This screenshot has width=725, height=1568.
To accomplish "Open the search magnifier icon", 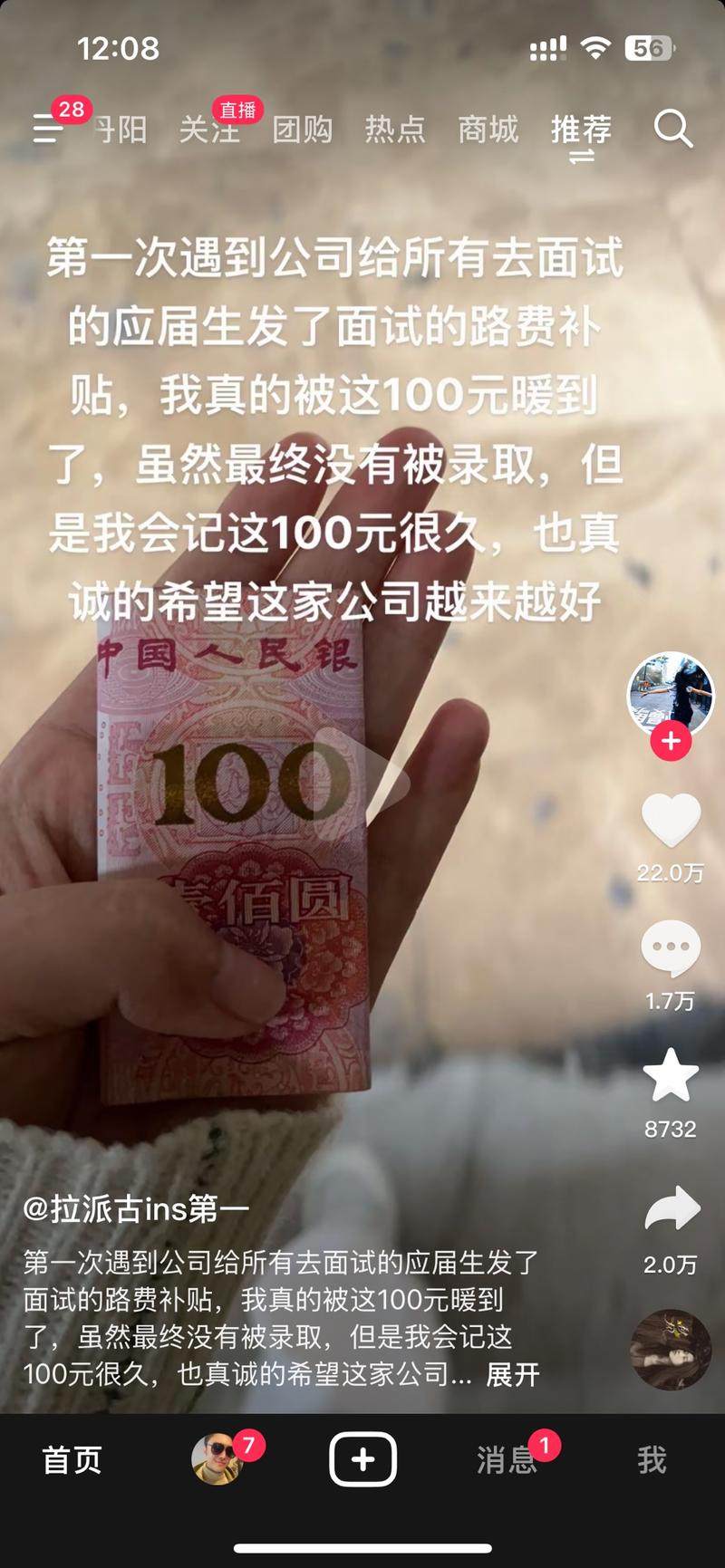I will 672,130.
